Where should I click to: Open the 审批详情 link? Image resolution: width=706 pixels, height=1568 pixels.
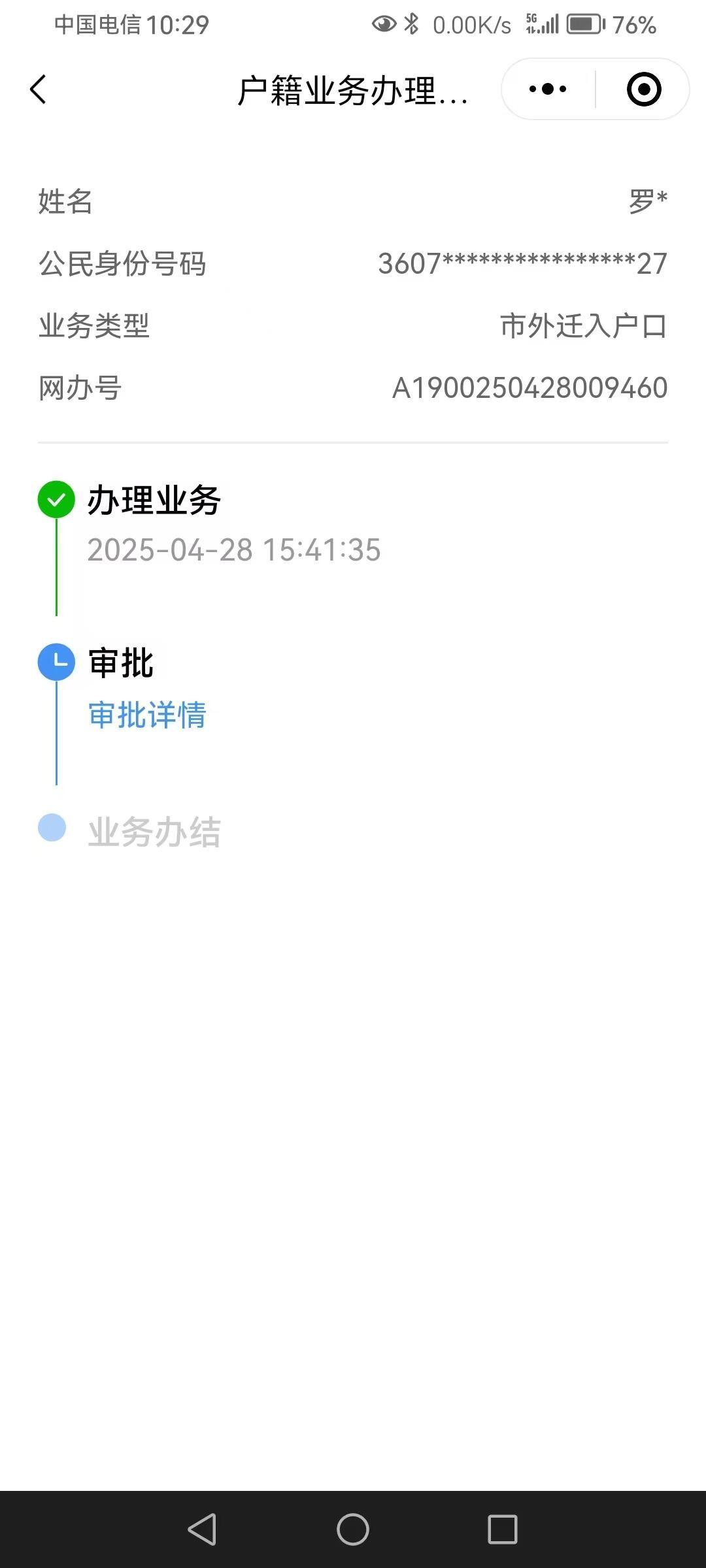coord(147,715)
